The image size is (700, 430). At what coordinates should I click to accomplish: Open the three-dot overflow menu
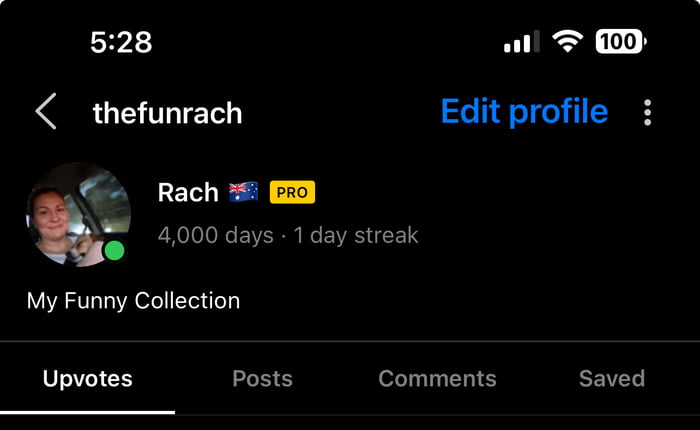coord(648,112)
